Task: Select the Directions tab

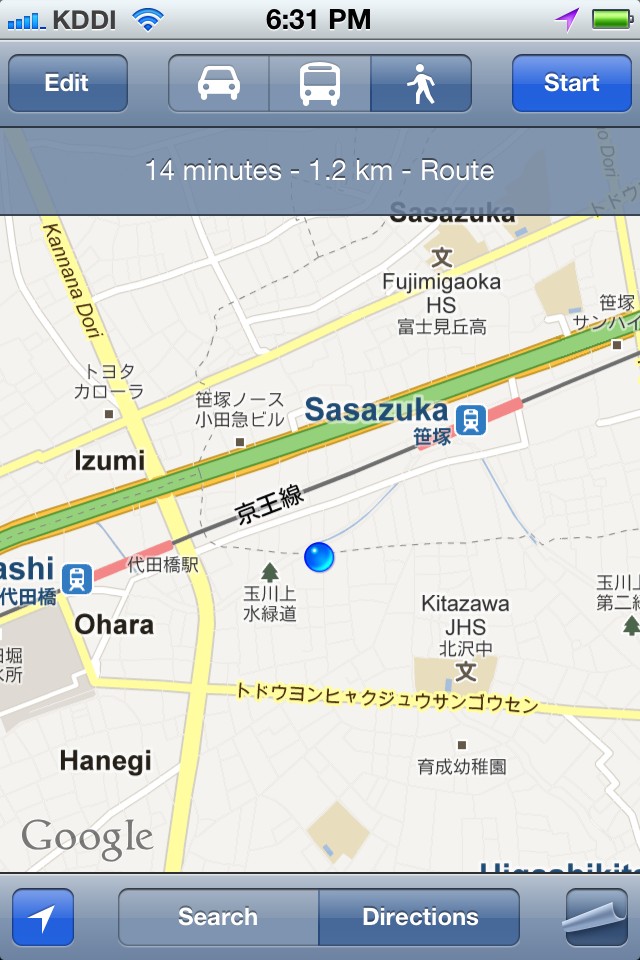Action: pos(420,917)
